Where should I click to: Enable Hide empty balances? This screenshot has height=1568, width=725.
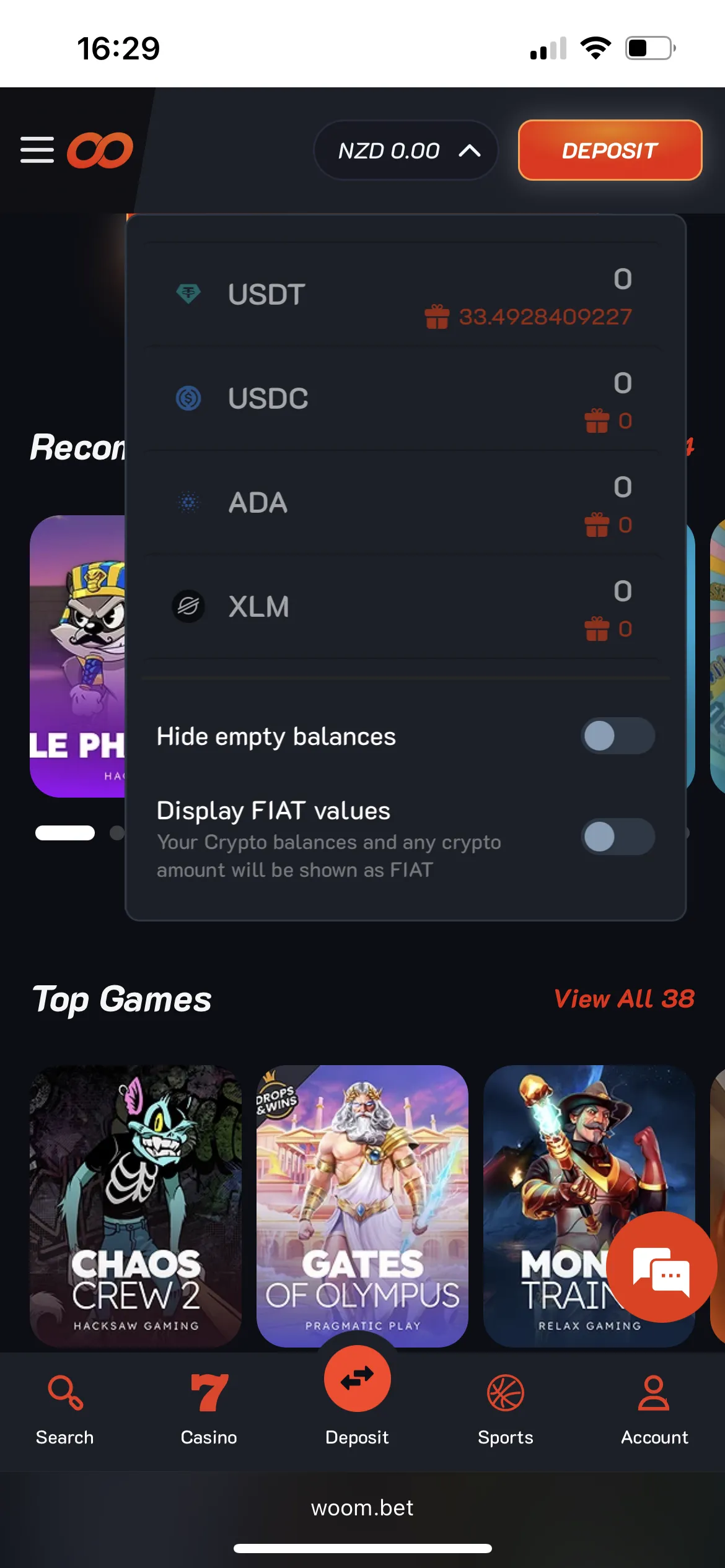(x=617, y=736)
